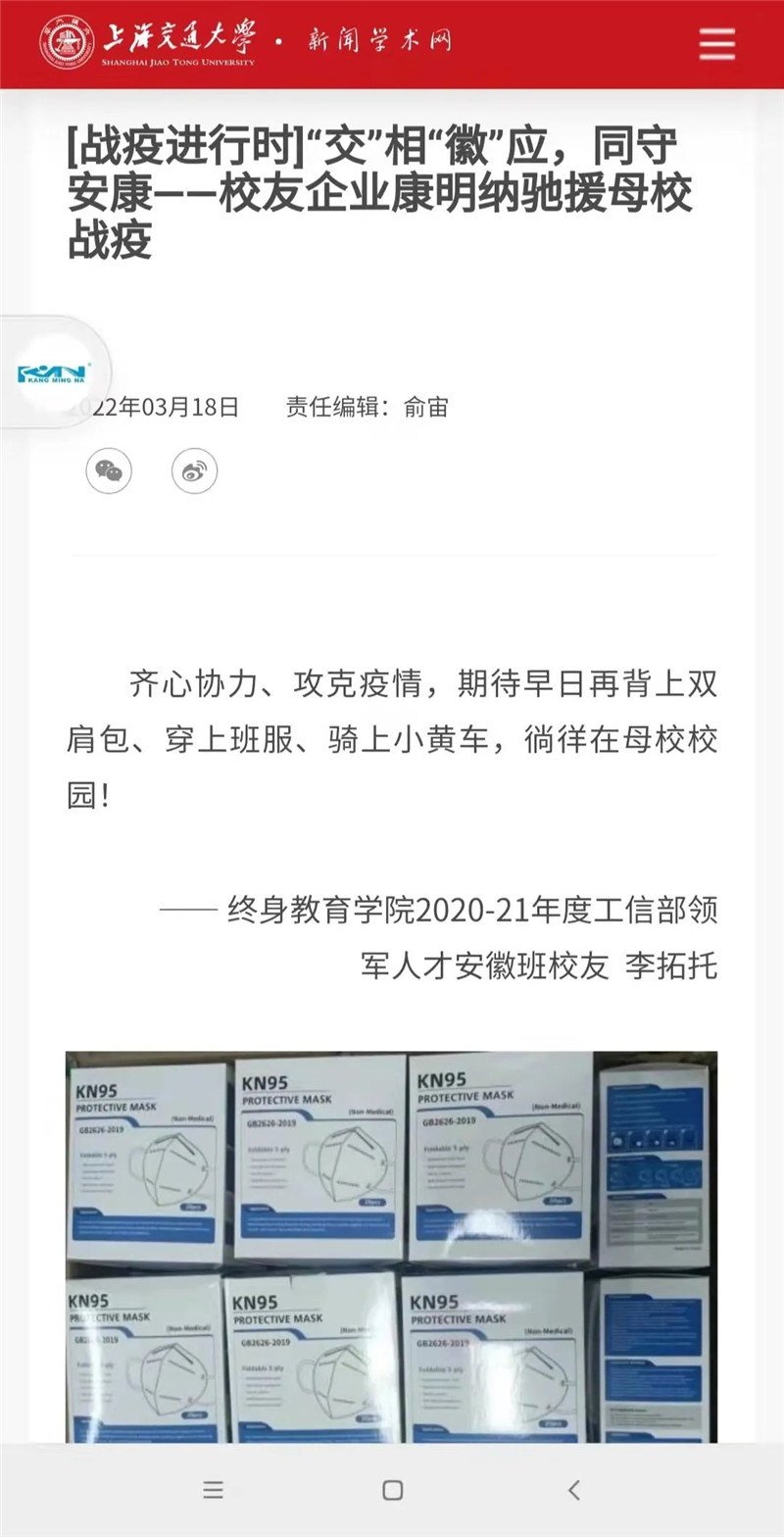
Task: Open the hamburger menu
Action: pos(716,44)
